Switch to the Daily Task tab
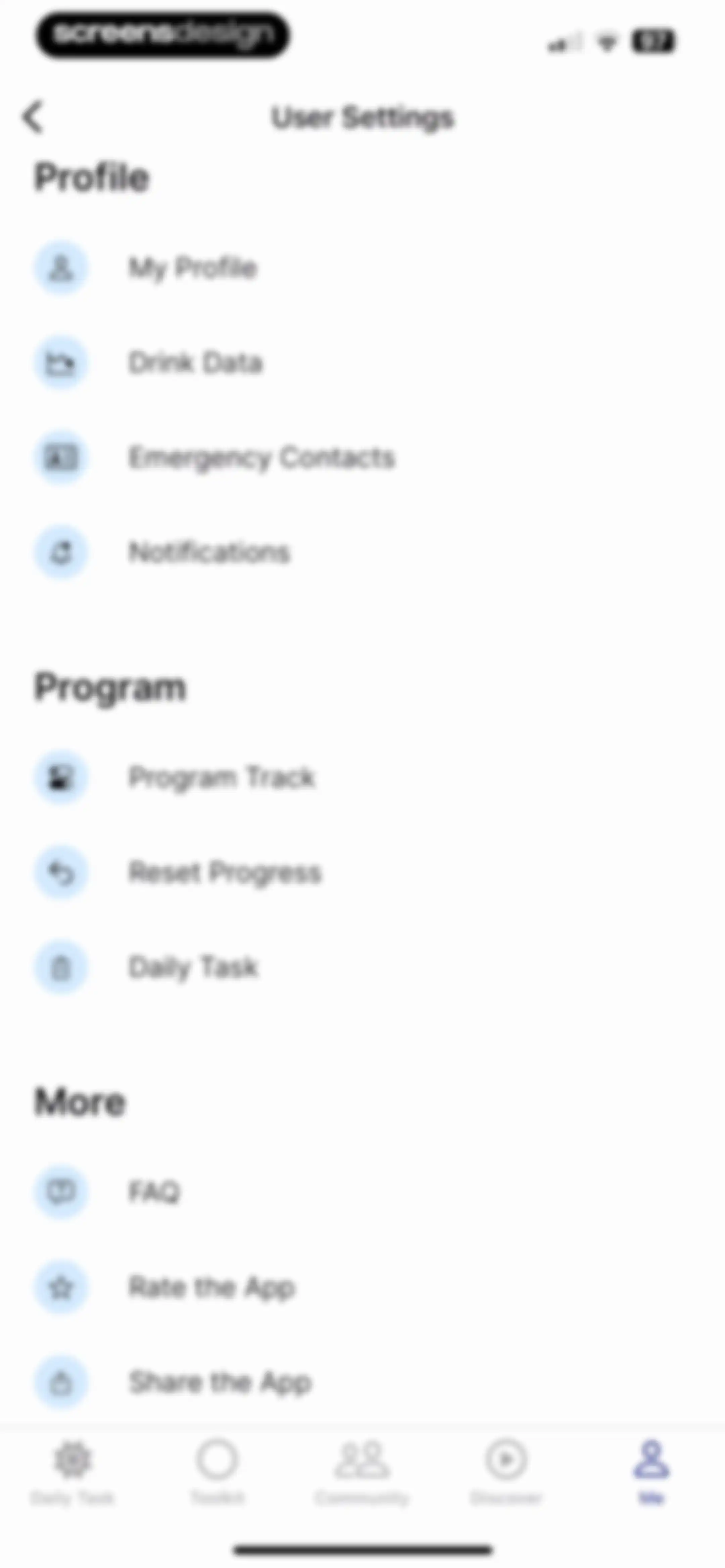The width and height of the screenshot is (725, 1568). (72, 1472)
